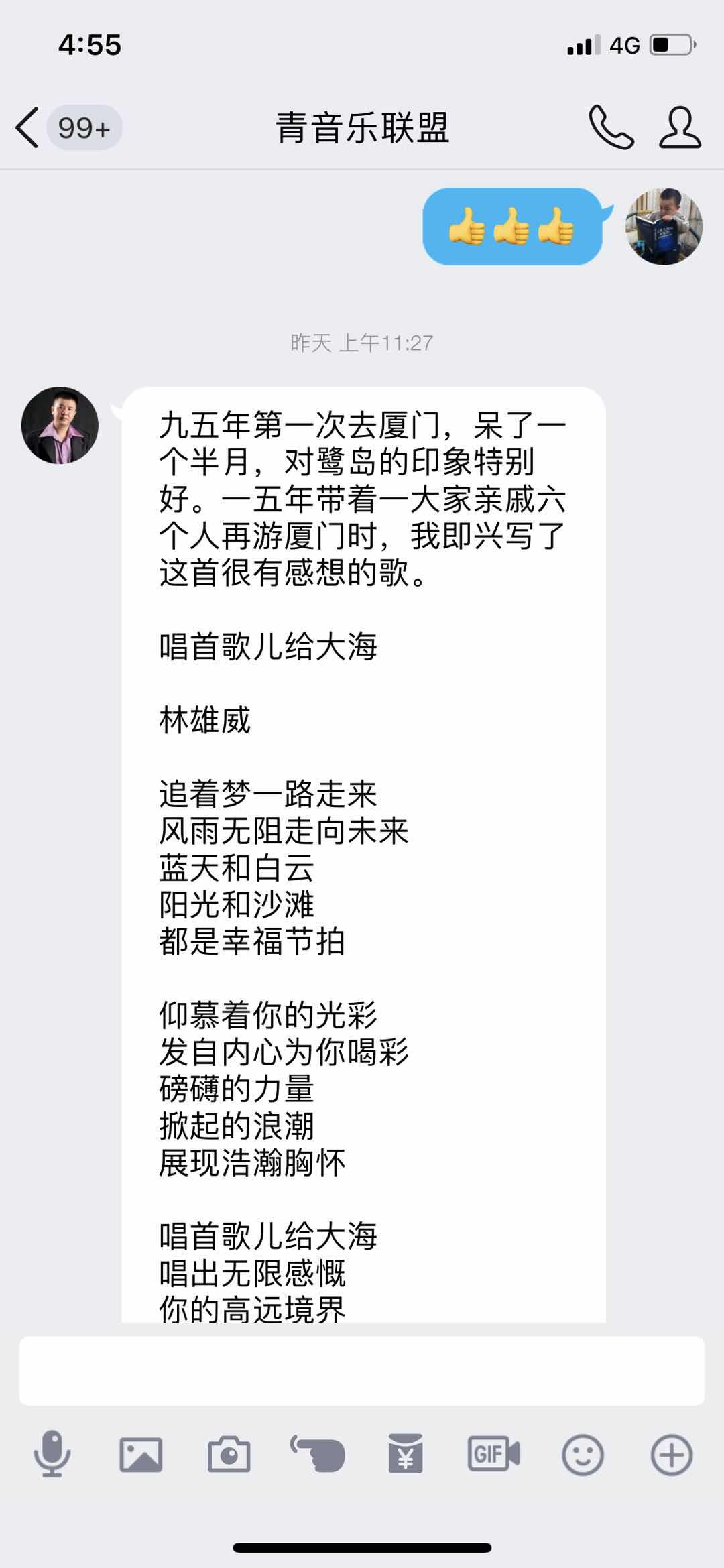Send a poke with the pointing hand icon
Viewport: 724px width, 1568px height.
point(317,1455)
